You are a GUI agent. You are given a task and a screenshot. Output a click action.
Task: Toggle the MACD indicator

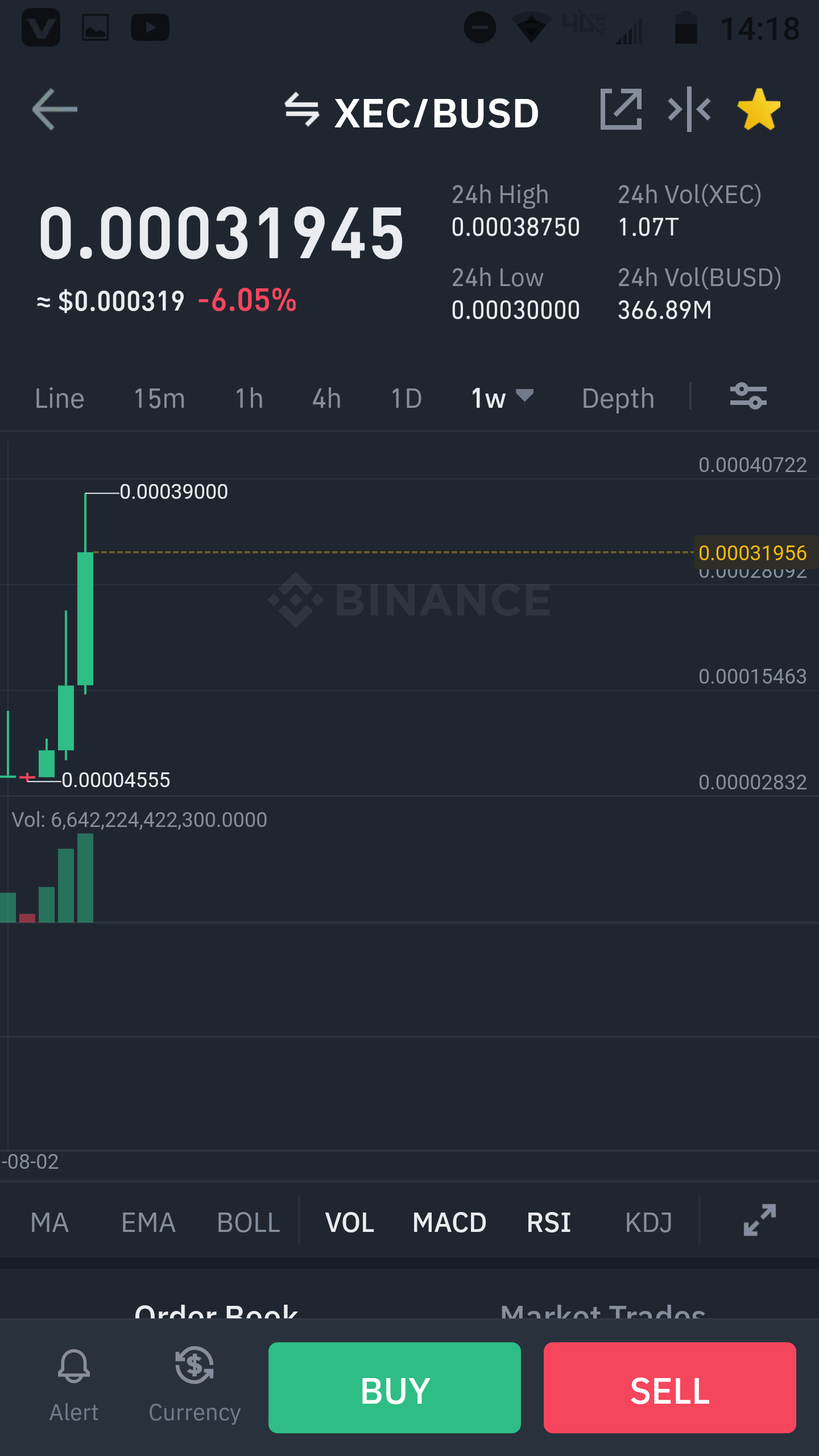449,1223
